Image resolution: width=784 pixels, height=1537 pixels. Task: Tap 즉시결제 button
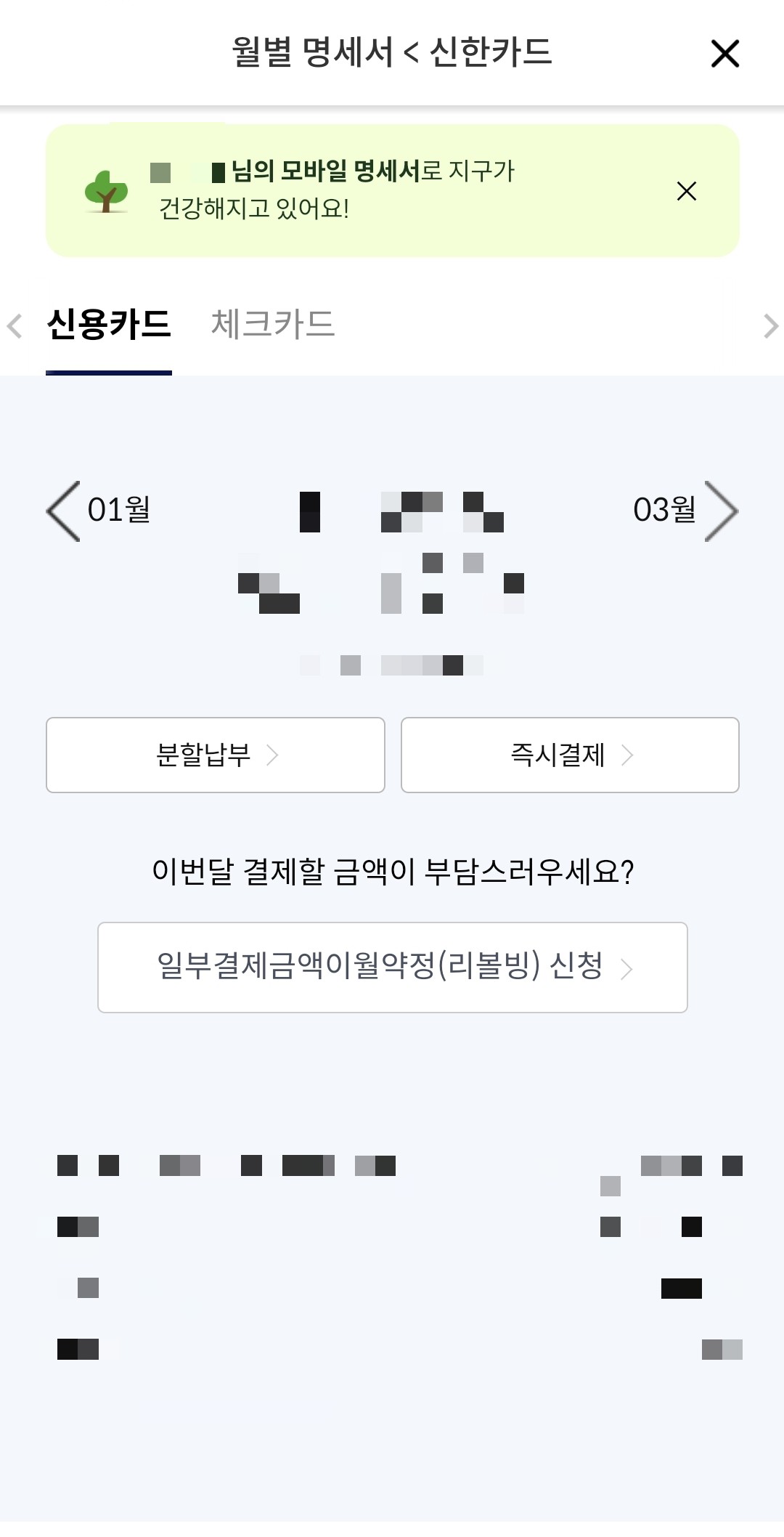[x=570, y=755]
